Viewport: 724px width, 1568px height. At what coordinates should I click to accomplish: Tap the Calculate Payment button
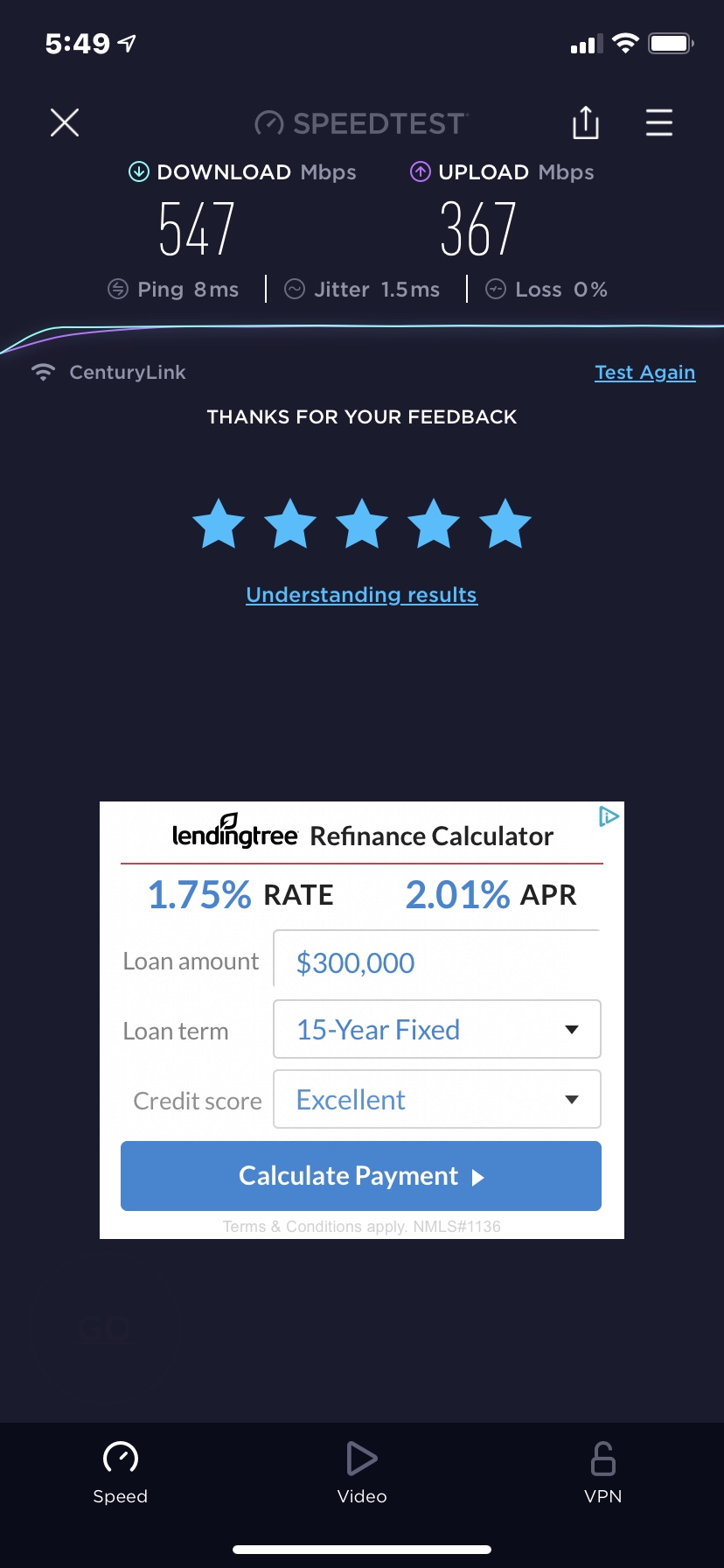[x=360, y=1176]
